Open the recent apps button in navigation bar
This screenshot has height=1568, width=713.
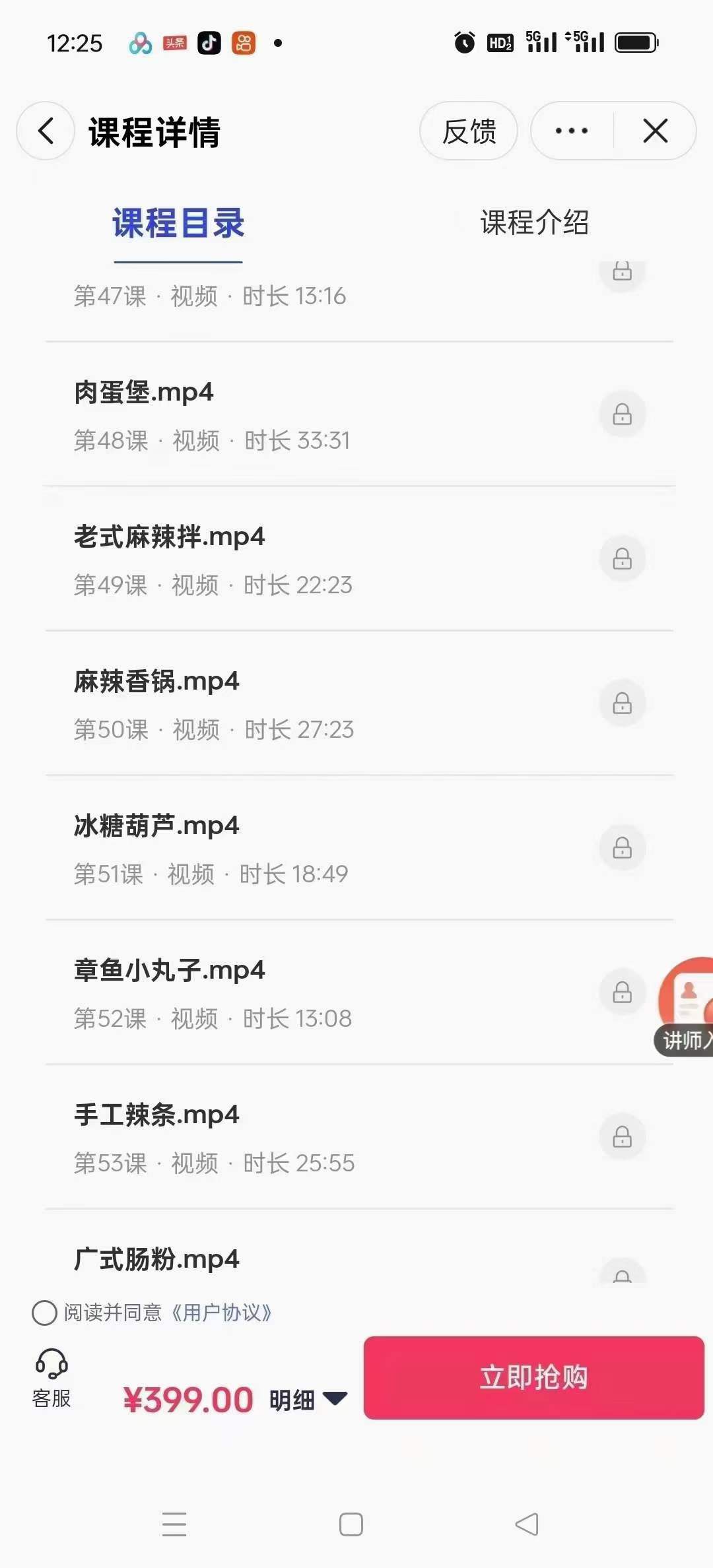(174, 1524)
